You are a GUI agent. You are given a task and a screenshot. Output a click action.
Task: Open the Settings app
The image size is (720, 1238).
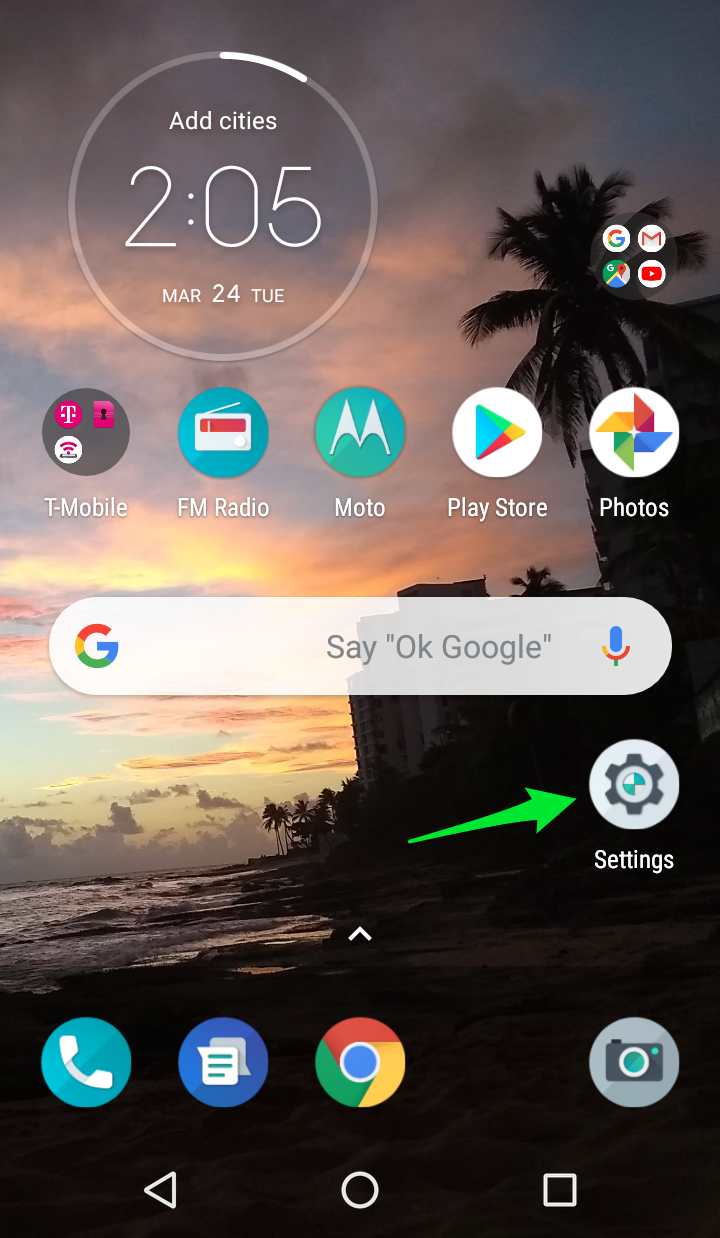click(x=634, y=786)
